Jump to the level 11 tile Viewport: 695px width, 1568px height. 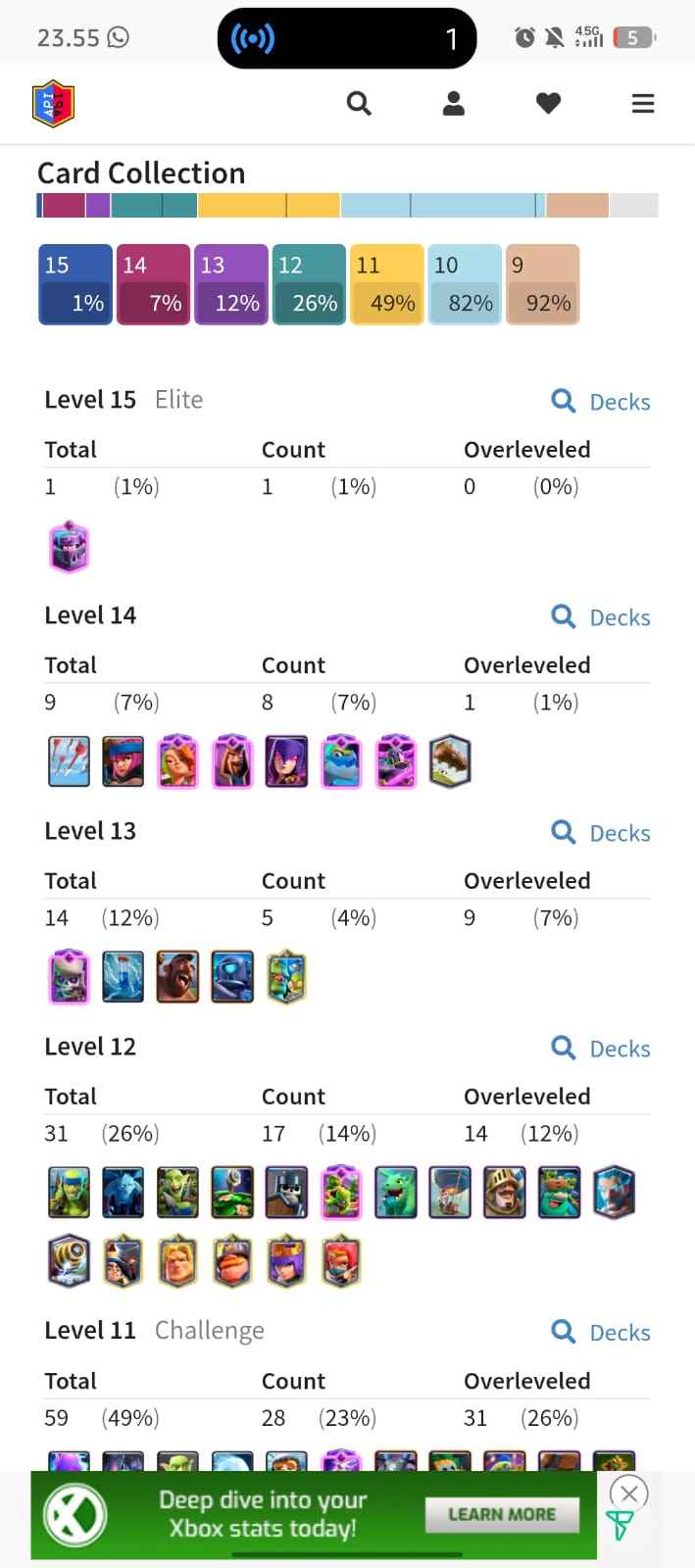tap(386, 284)
